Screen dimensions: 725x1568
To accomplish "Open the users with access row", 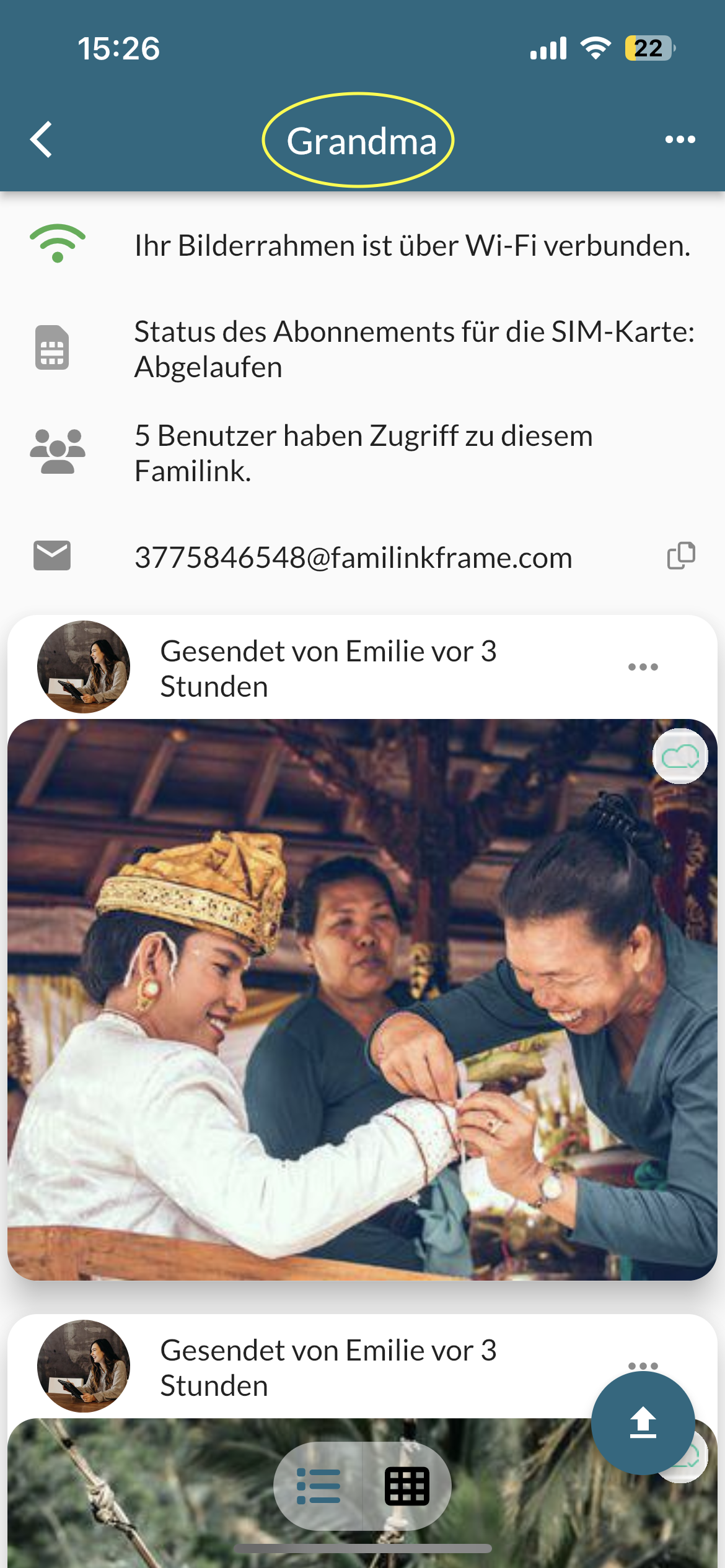I will (x=362, y=453).
